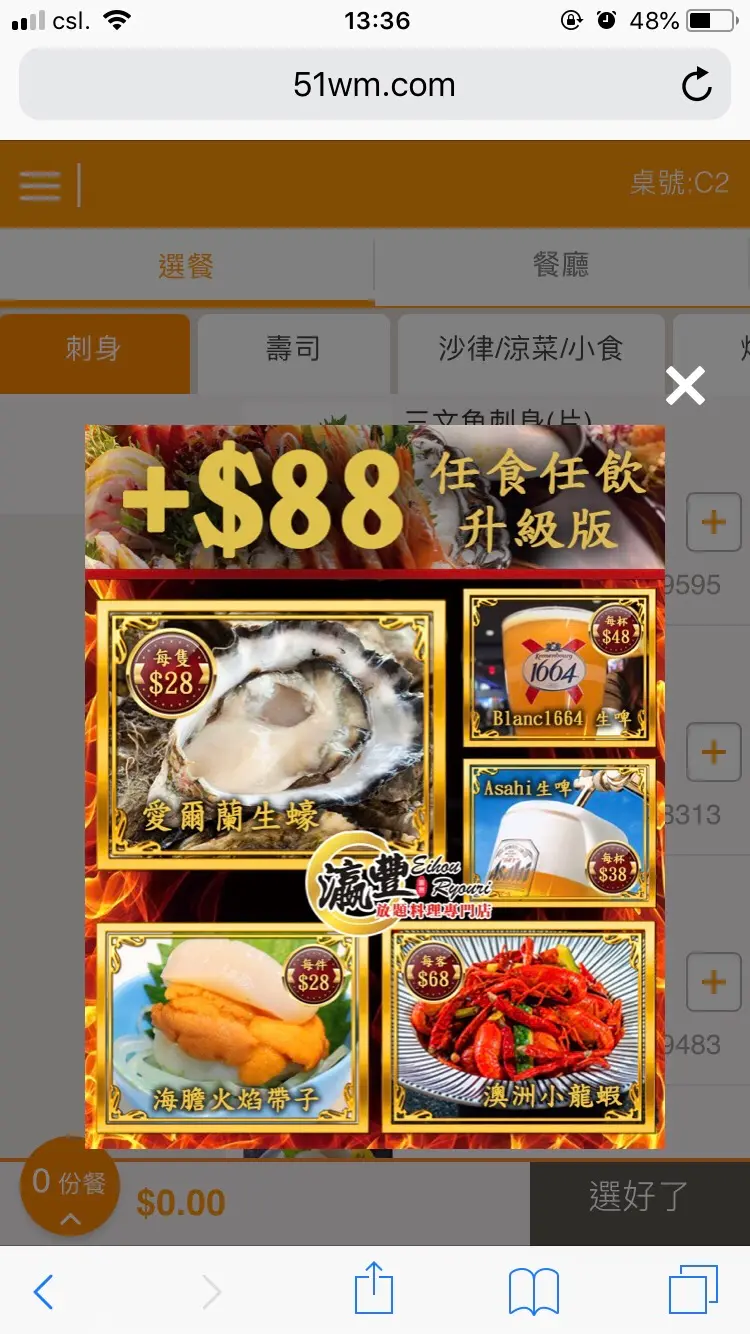Open the 沙律/涼菜/小食 category

531,349
